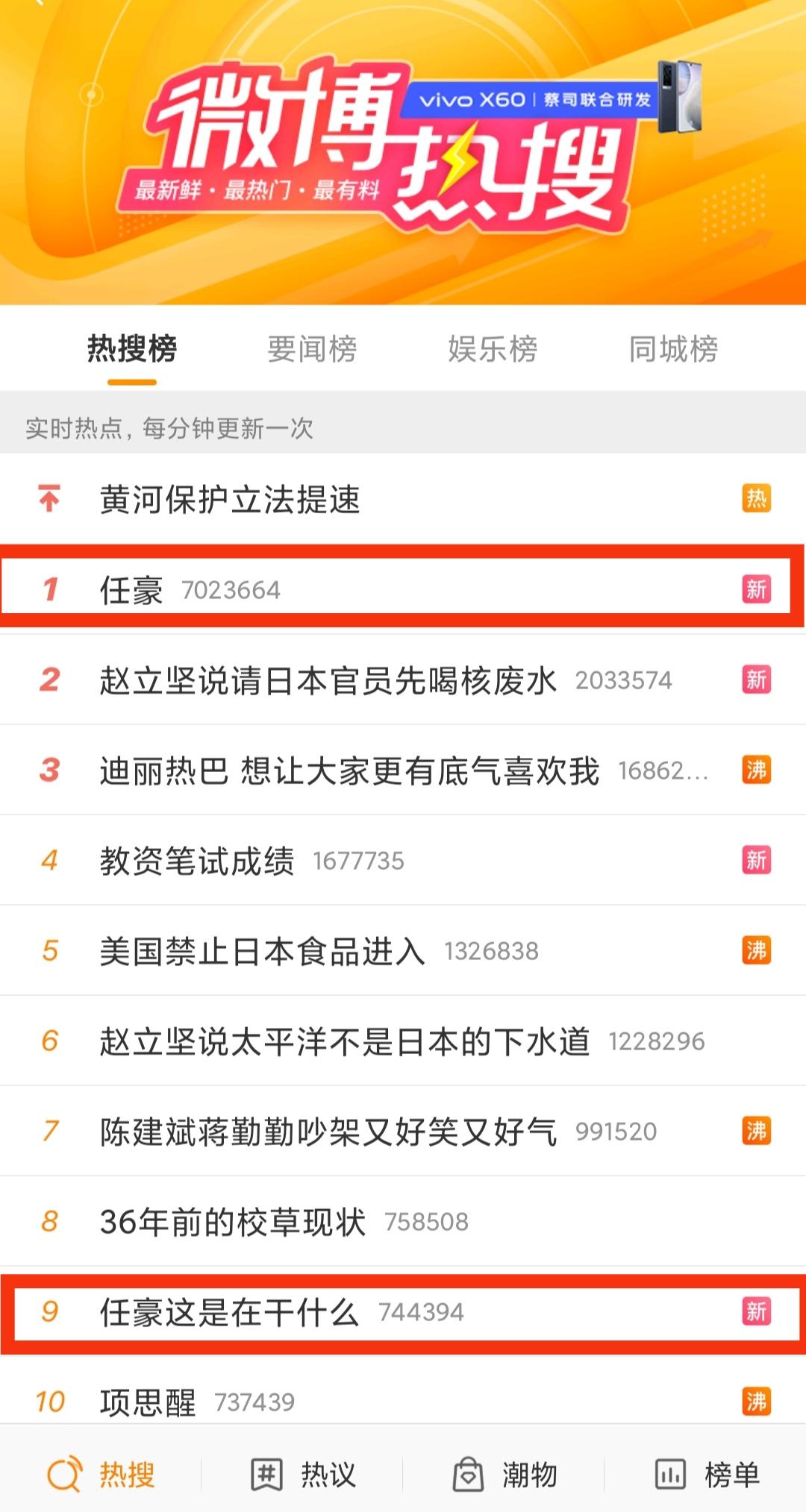
Task: Go to the 潮物 bottom tab
Action: click(504, 1475)
